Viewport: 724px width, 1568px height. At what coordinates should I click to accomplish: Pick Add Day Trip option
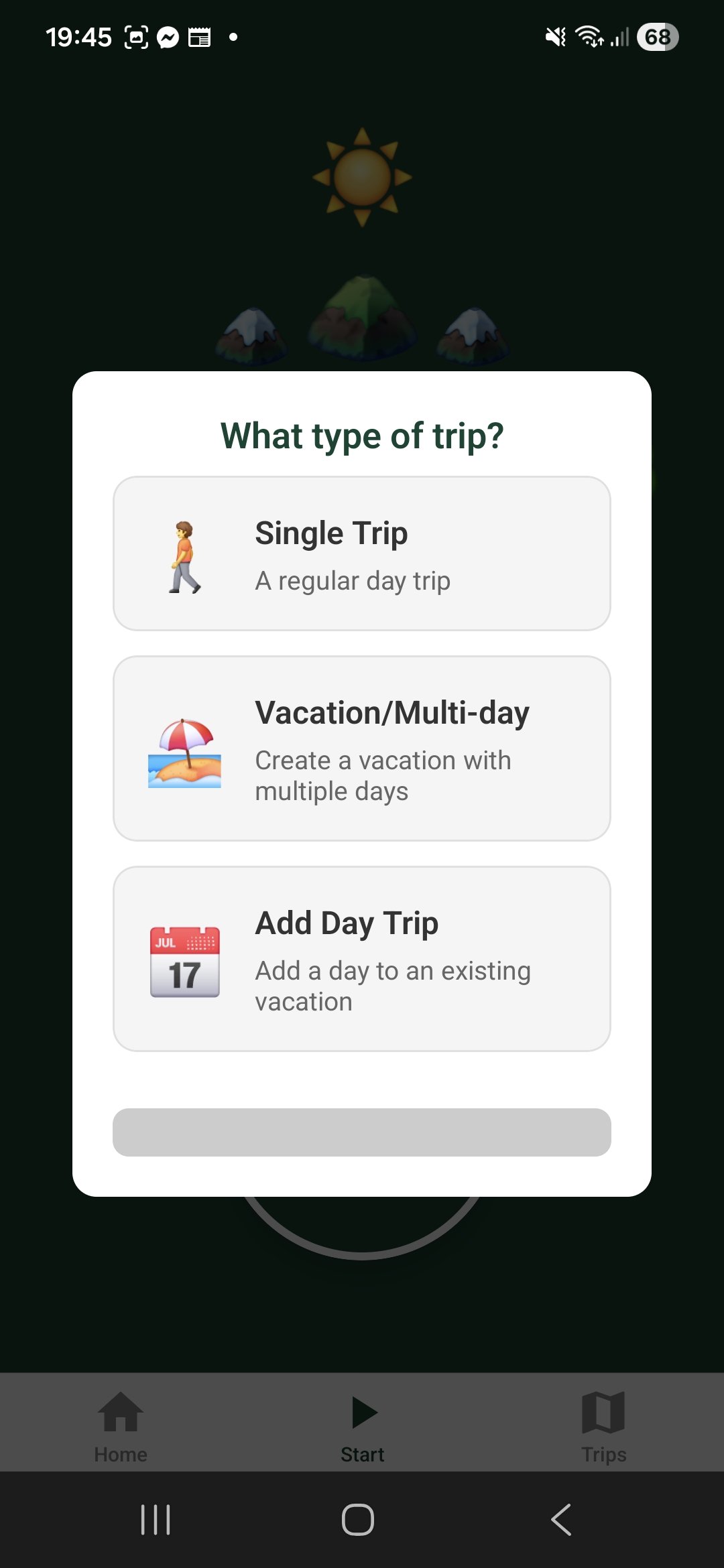click(x=362, y=959)
